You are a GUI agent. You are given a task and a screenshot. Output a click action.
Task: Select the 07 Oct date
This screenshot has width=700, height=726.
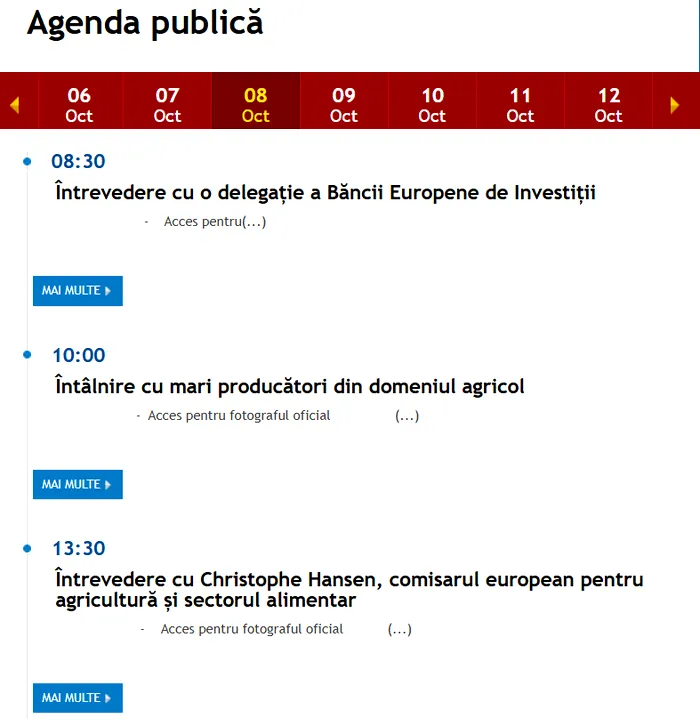pyautogui.click(x=167, y=104)
